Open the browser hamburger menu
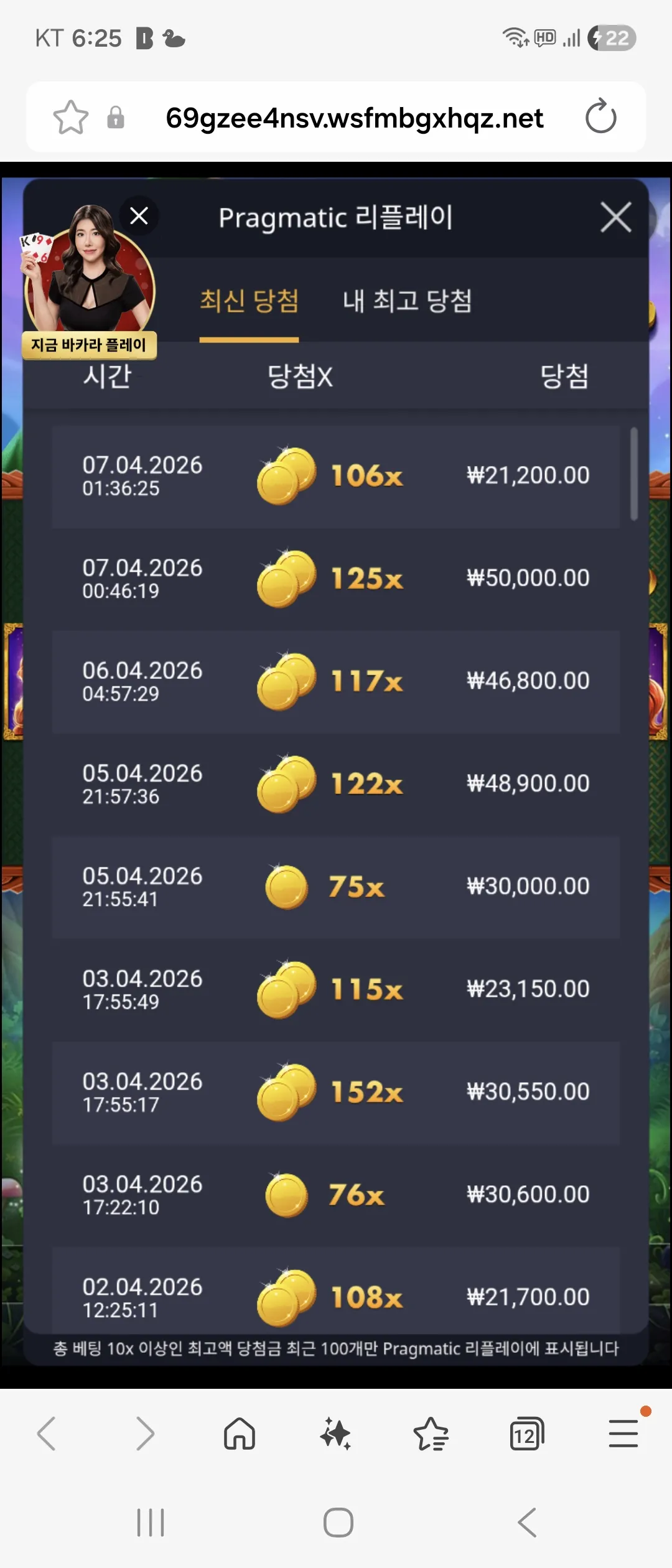Viewport: 672px width, 1568px height. [623, 1434]
